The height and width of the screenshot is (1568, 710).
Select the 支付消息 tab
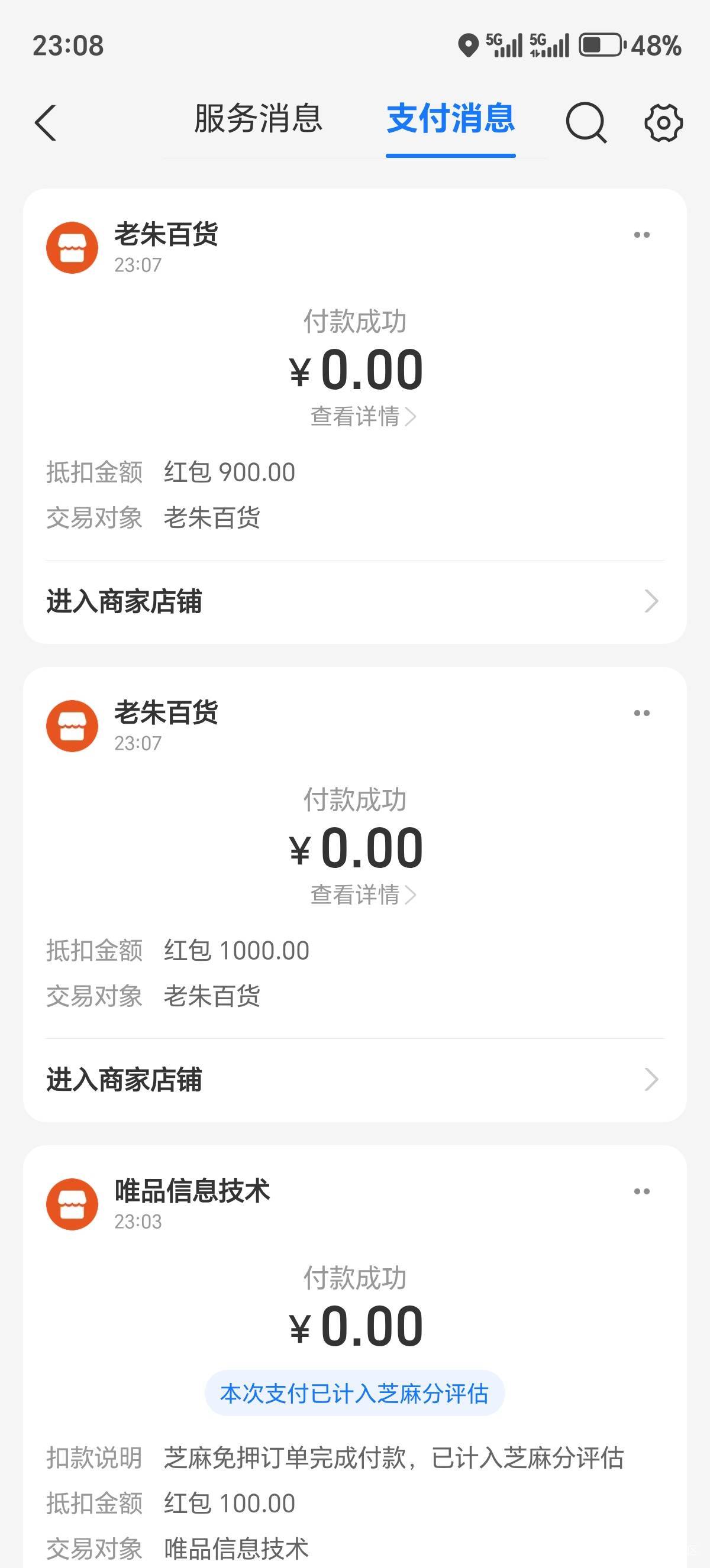(x=451, y=119)
